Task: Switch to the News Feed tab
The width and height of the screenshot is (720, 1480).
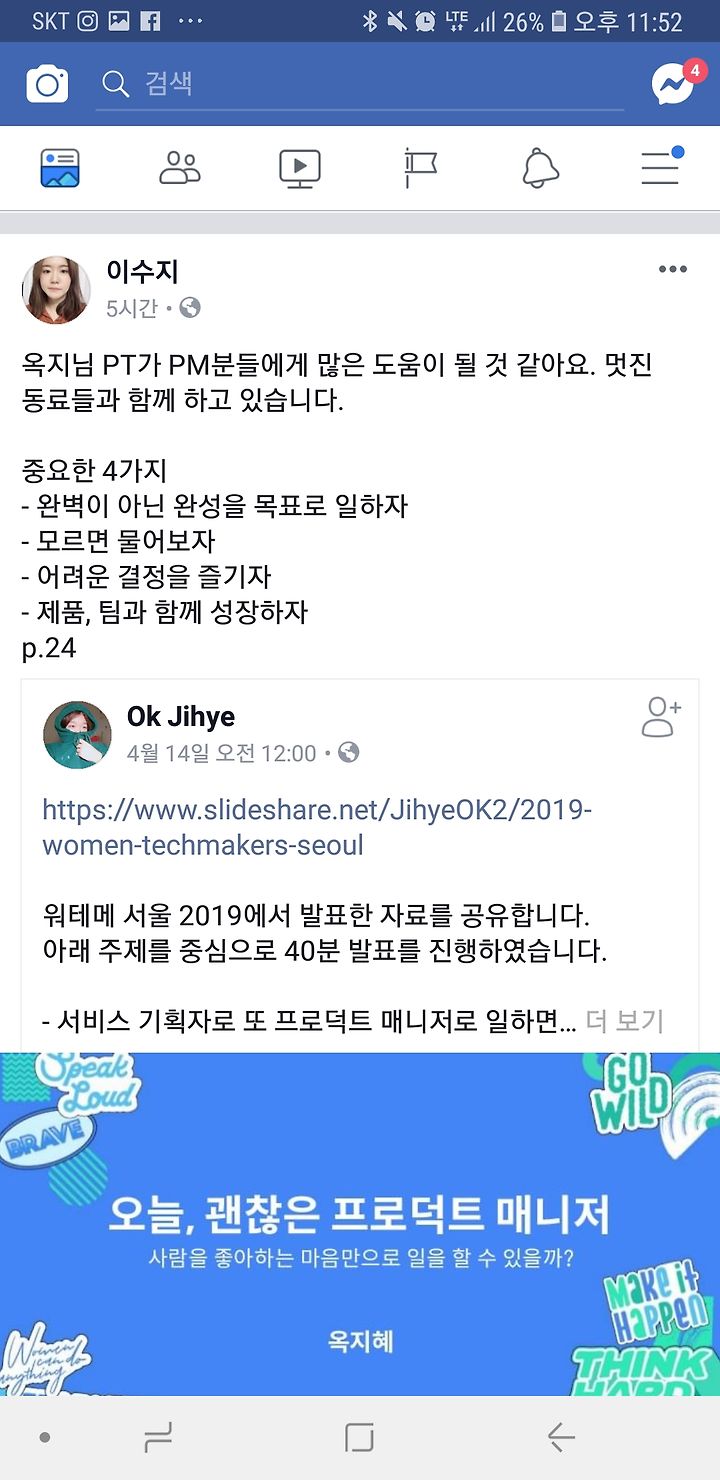Action: 60,168
